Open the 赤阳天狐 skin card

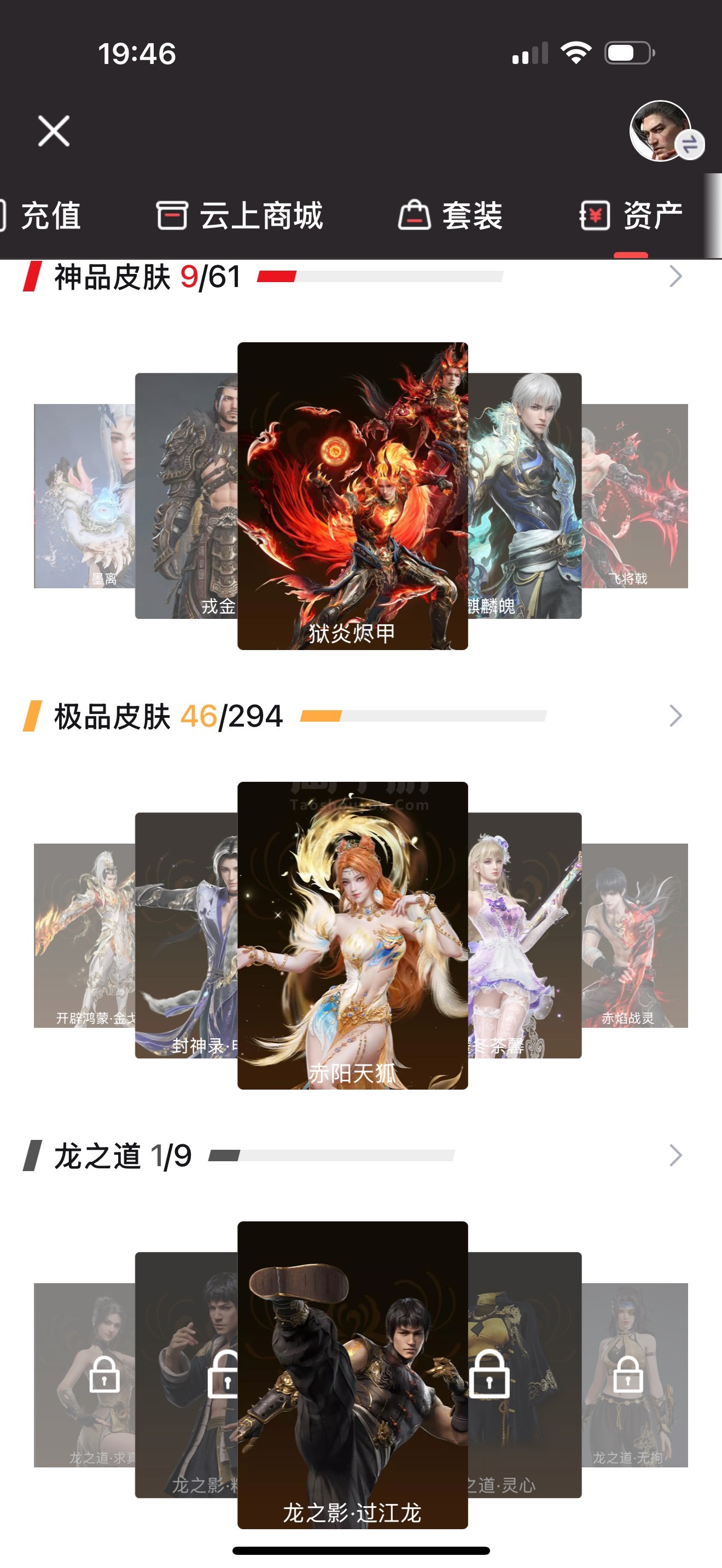352,935
